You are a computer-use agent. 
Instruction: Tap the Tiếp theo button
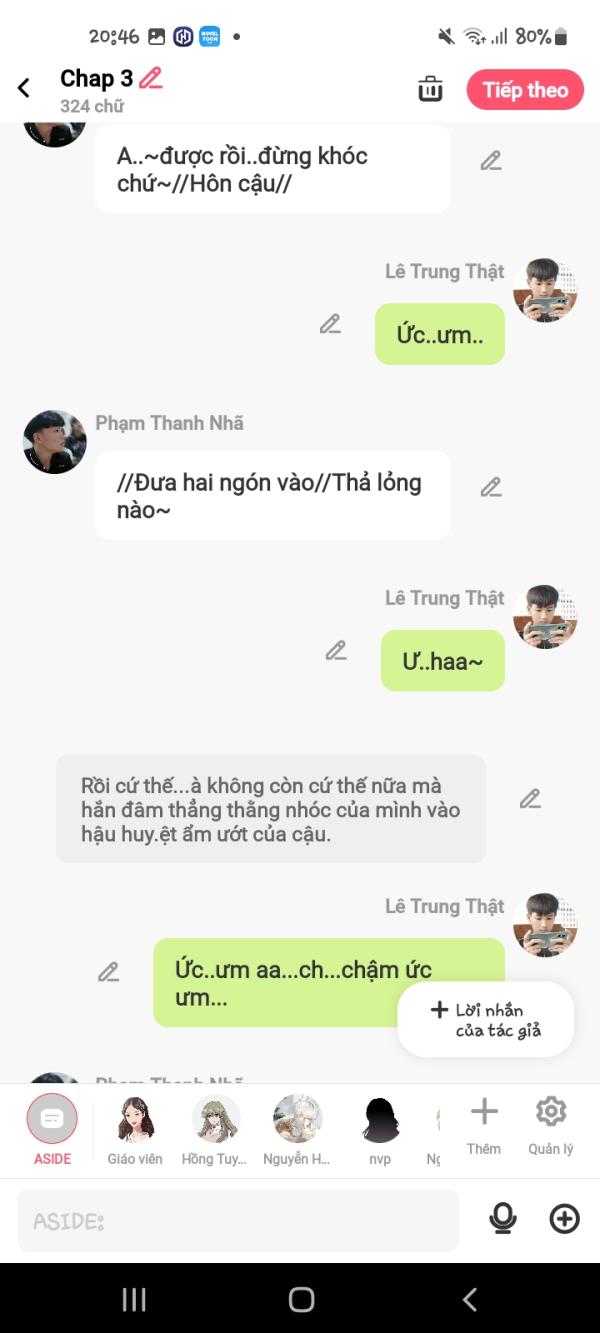point(525,90)
